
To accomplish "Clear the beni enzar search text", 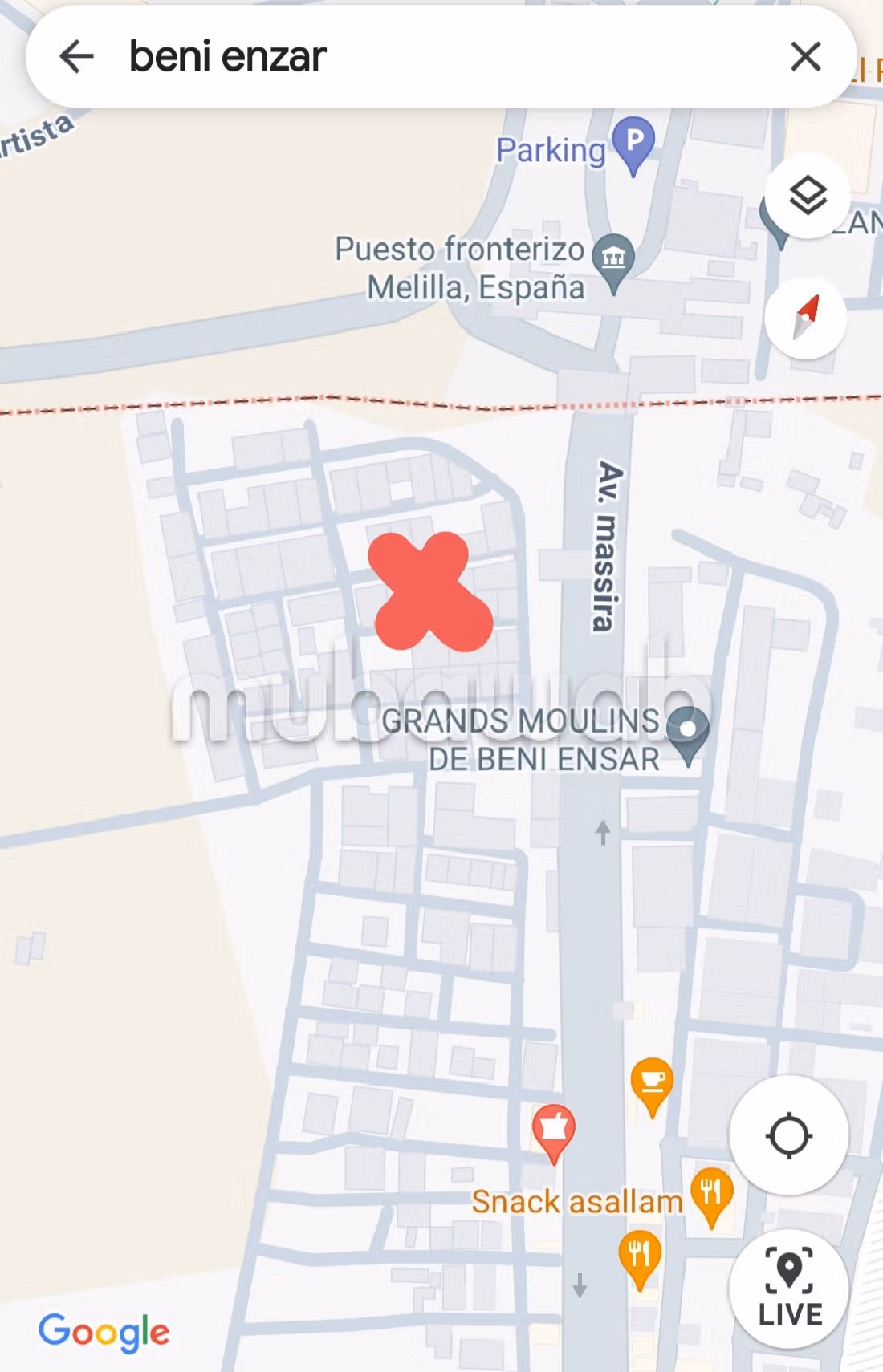I will (x=805, y=57).
